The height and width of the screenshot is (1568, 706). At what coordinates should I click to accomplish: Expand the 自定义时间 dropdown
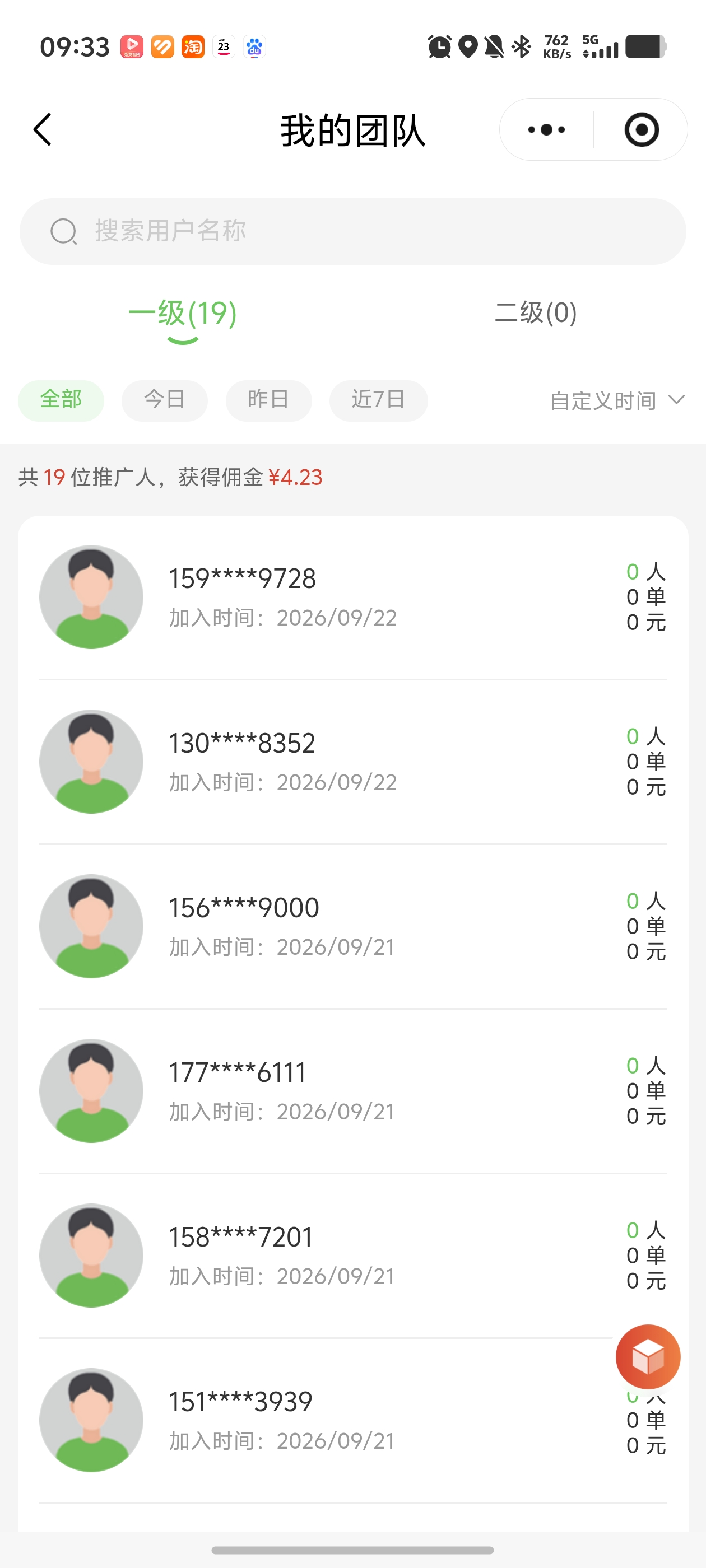pos(617,400)
